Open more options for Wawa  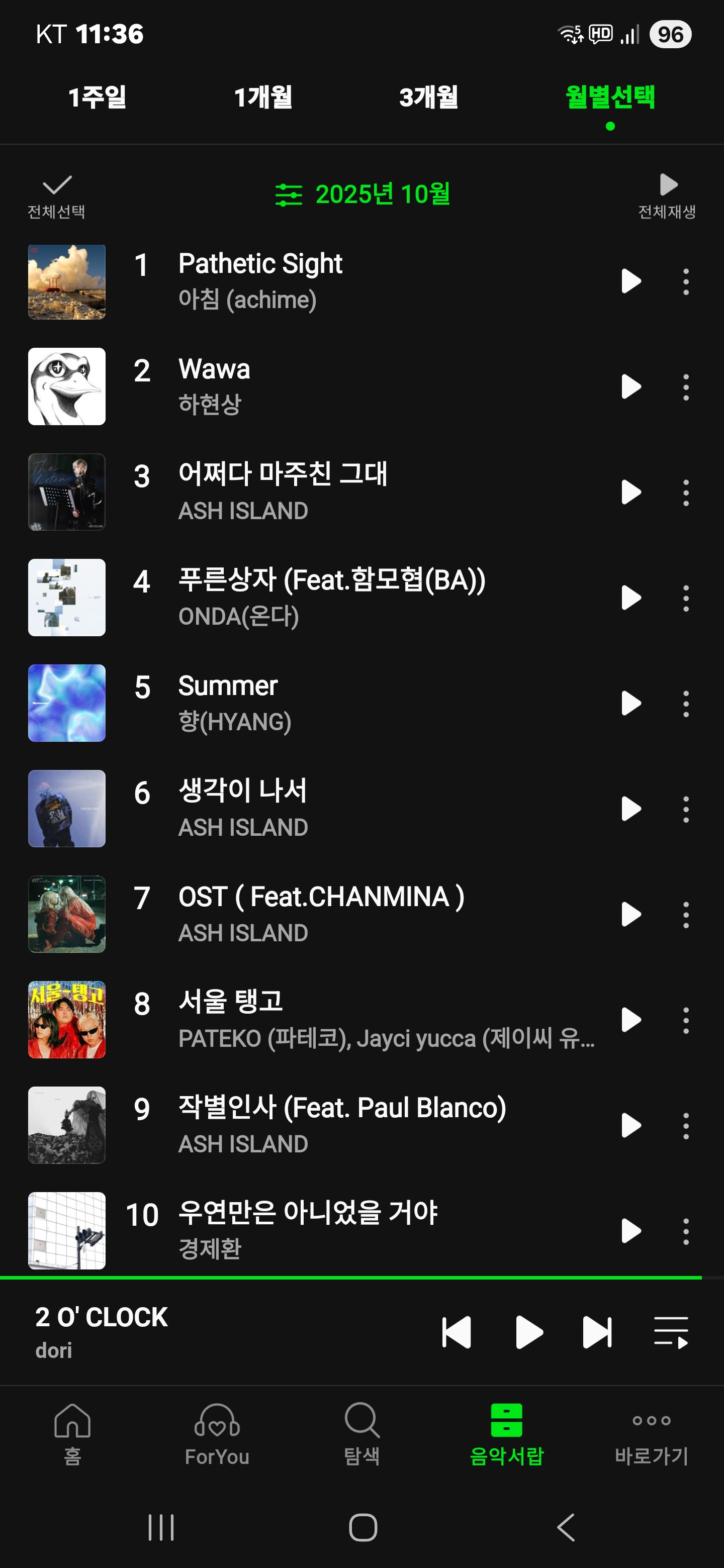[686, 387]
